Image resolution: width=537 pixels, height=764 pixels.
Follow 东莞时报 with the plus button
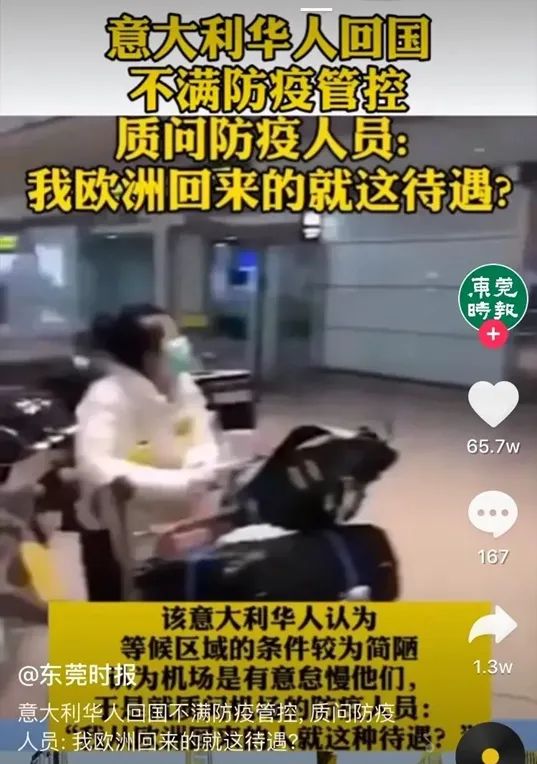click(493, 335)
